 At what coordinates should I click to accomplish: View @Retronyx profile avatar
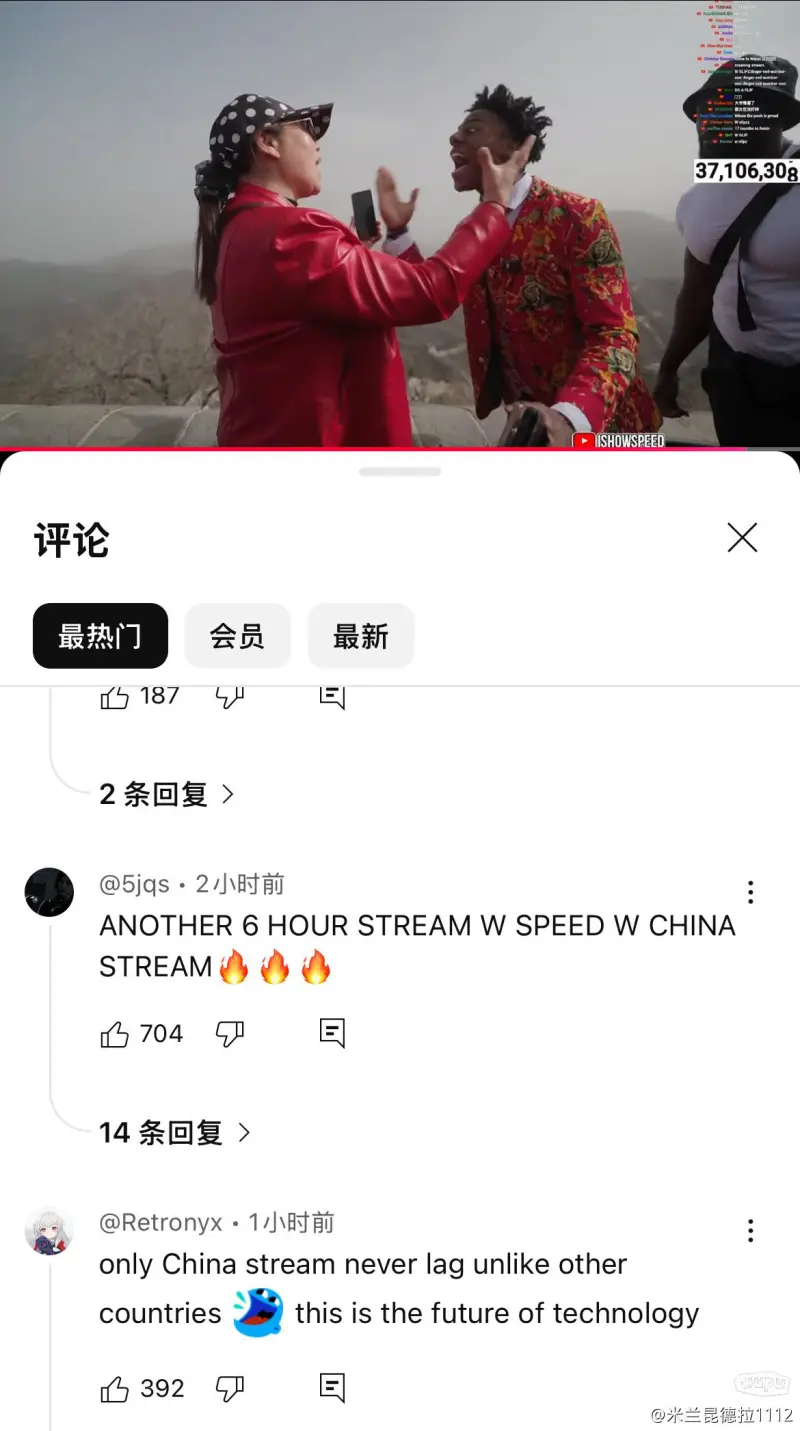click(x=49, y=1231)
